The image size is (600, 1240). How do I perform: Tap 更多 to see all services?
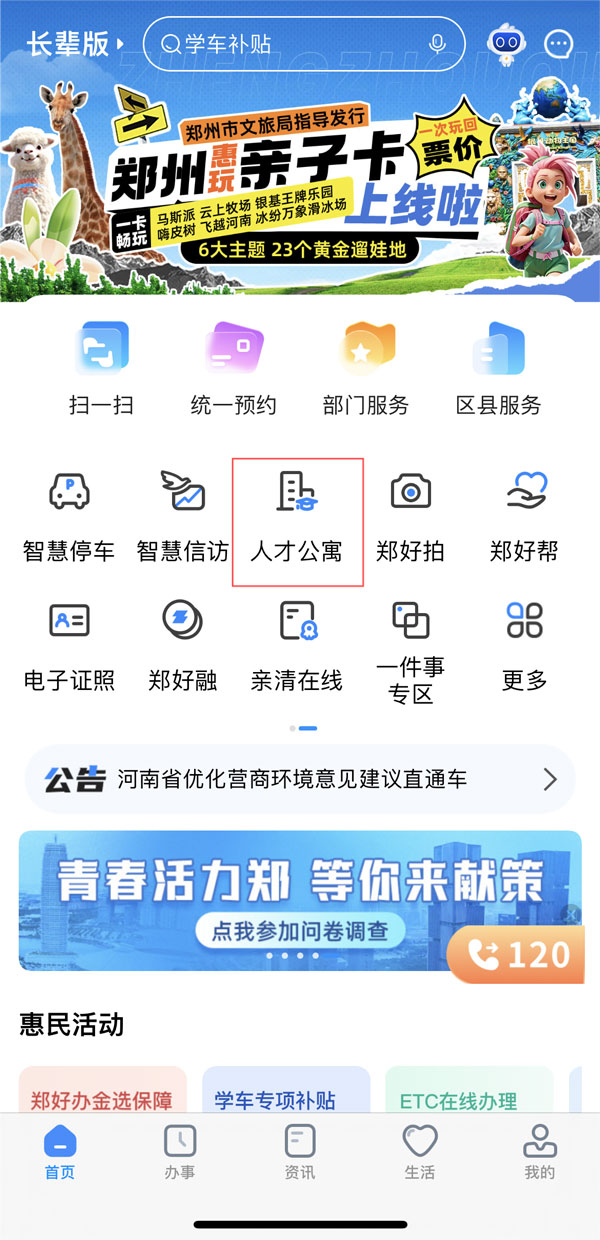coord(524,648)
